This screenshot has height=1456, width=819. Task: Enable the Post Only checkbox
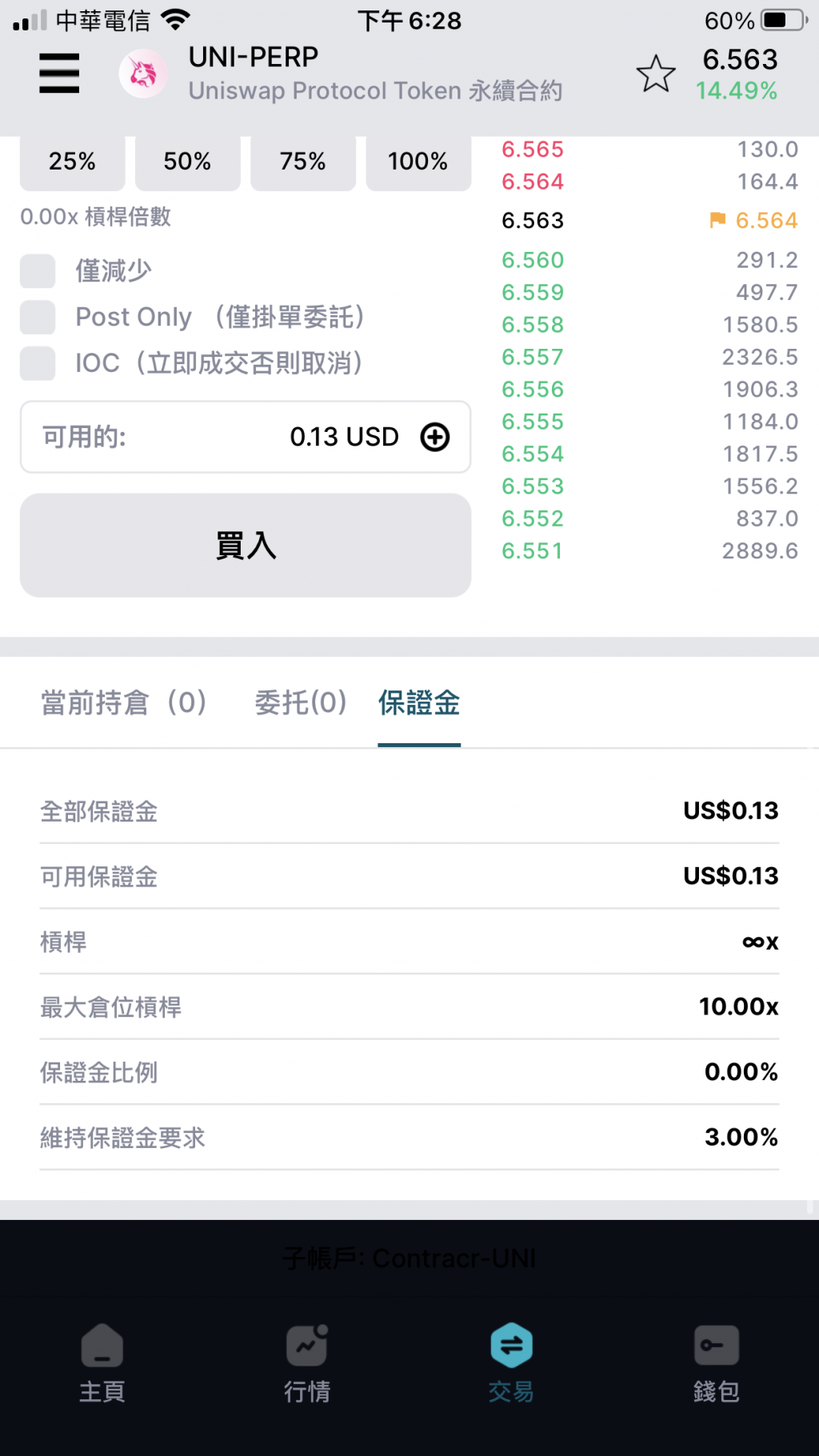point(38,318)
